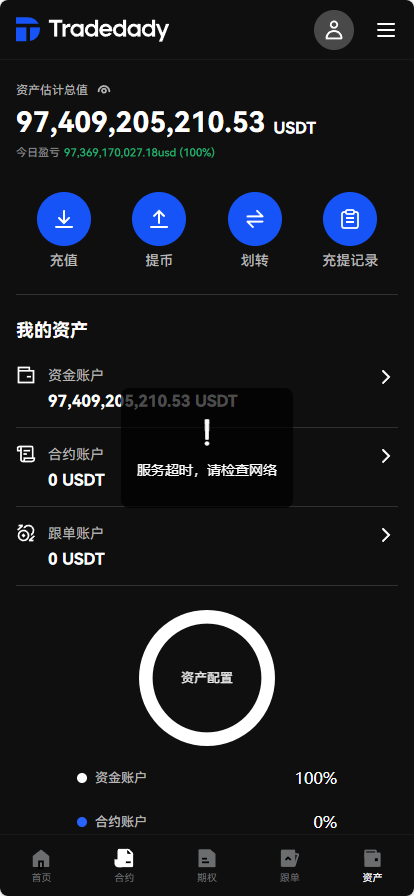414x896 pixels.
Task: Switch to the 跟单 tab
Action: click(x=290, y=866)
